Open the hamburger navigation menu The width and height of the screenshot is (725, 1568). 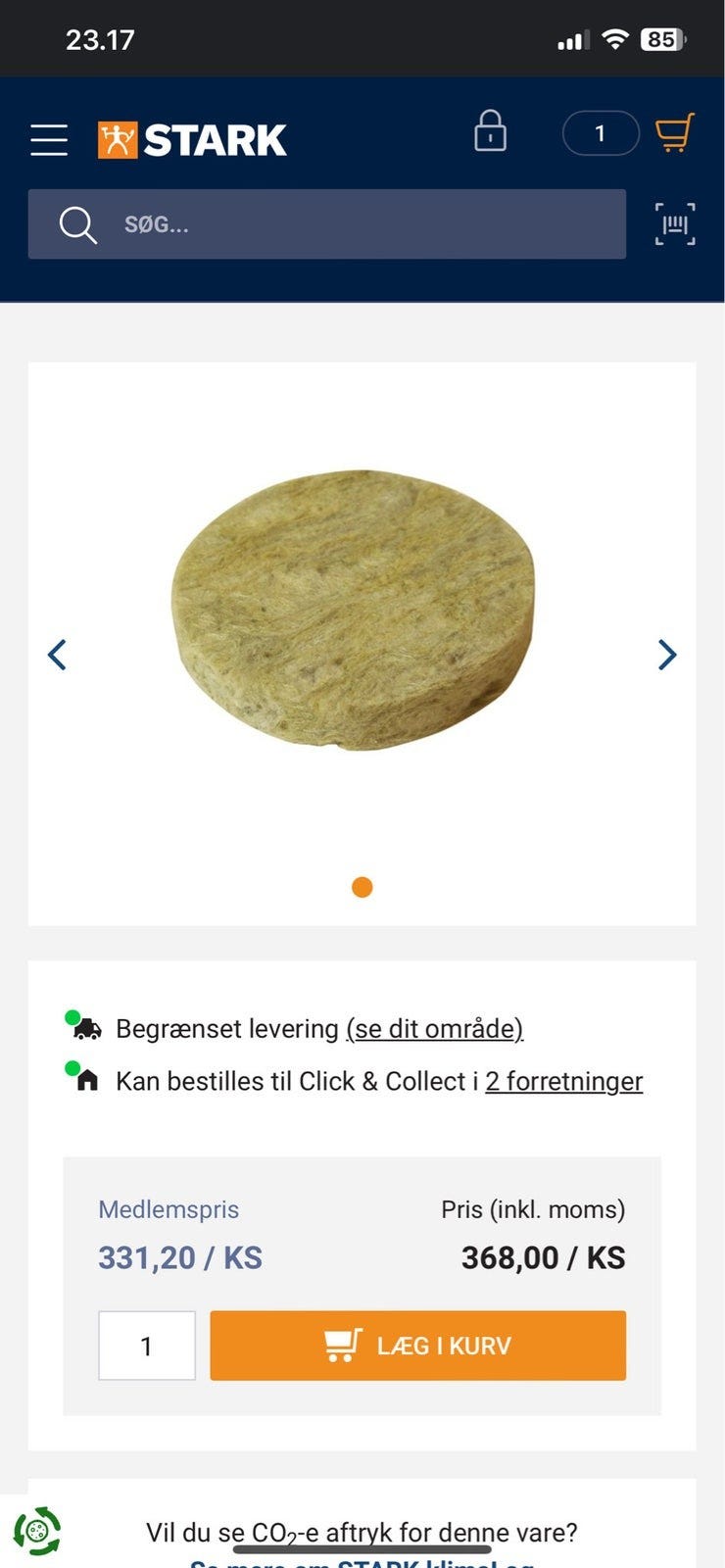click(47, 139)
